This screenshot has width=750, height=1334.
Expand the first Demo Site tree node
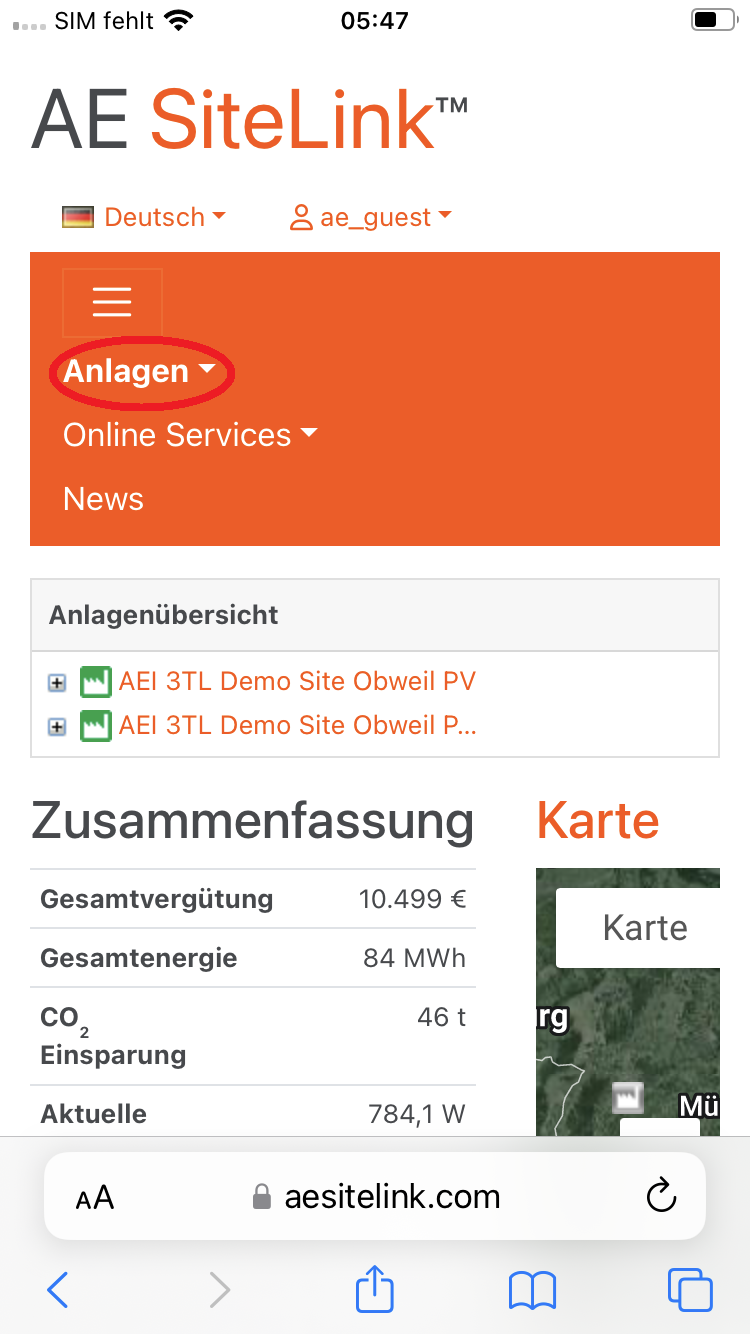[x=57, y=683]
